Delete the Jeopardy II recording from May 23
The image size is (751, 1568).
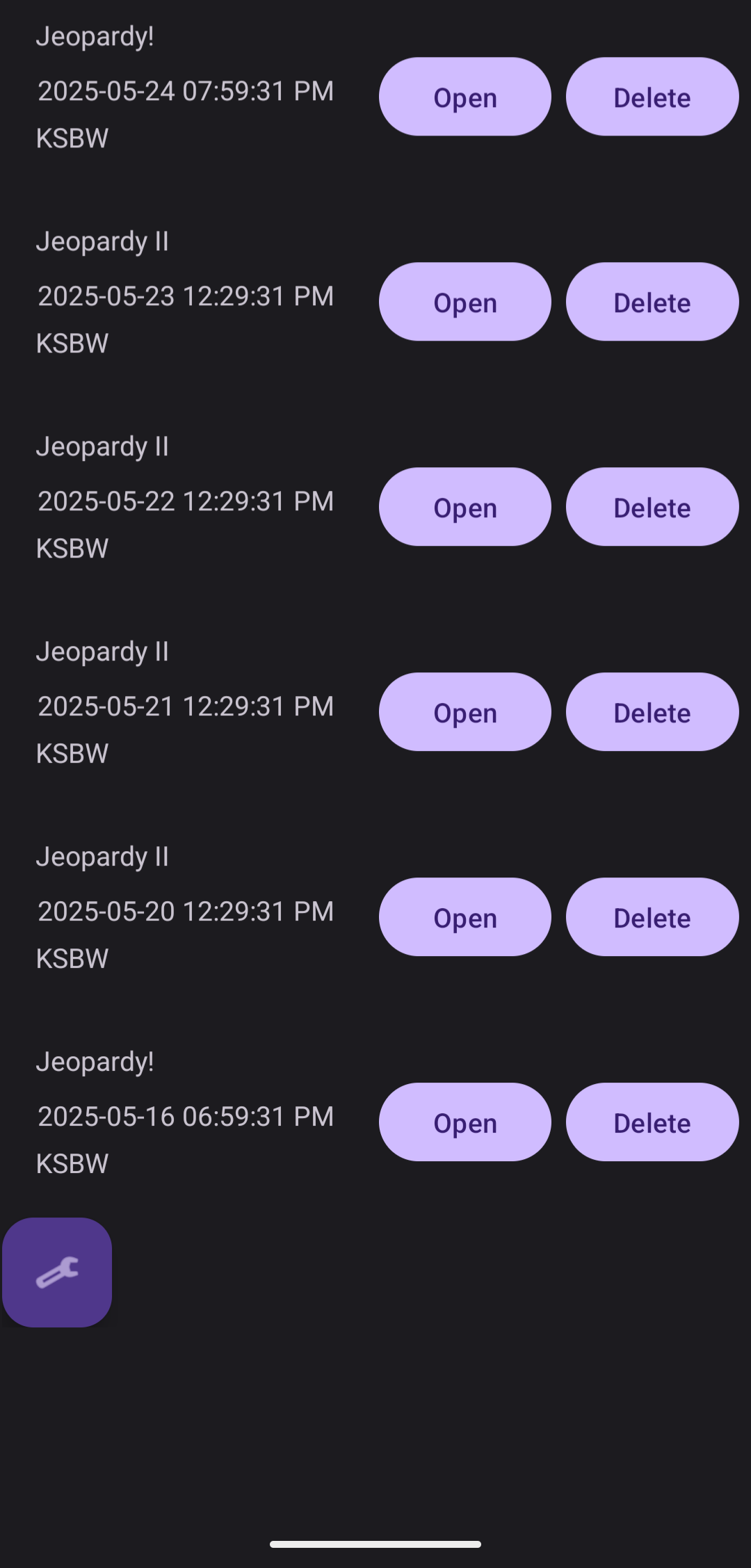tap(652, 302)
